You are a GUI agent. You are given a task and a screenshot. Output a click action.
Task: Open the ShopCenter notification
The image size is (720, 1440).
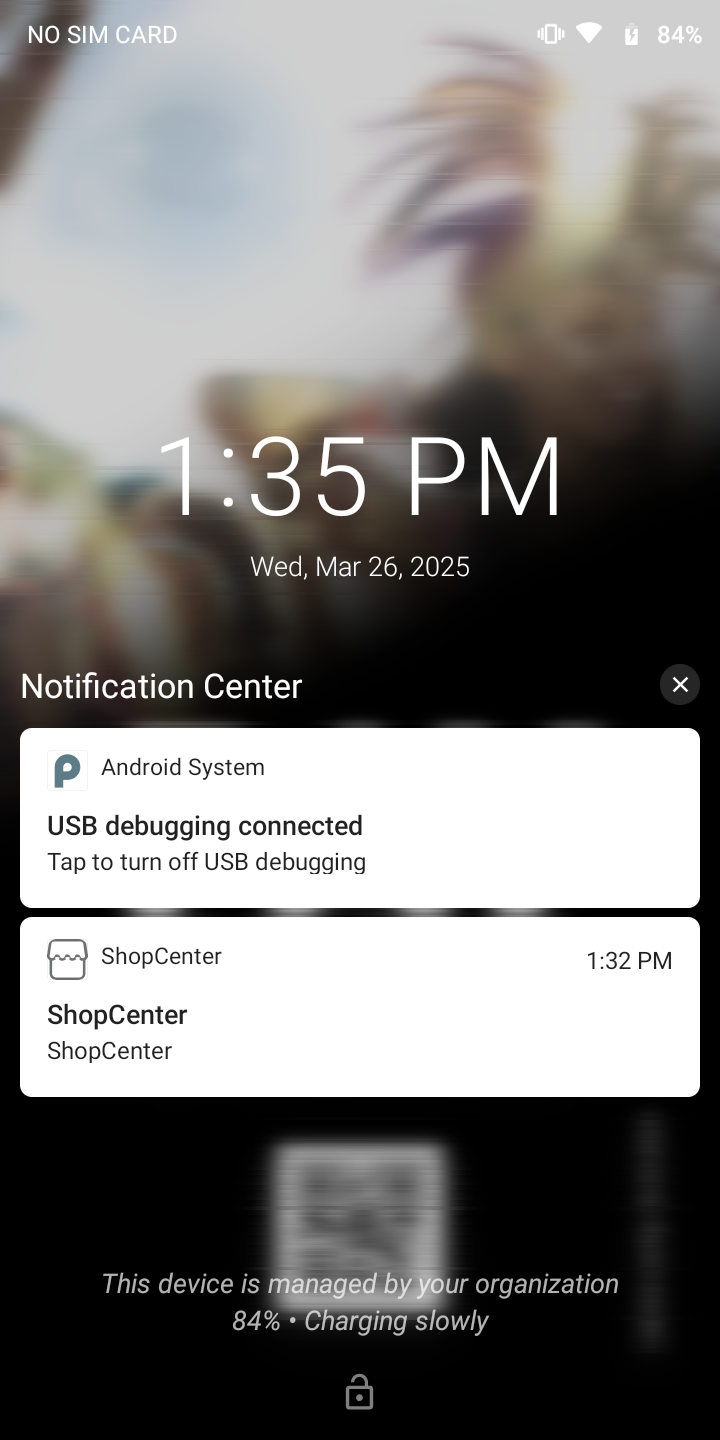click(360, 1006)
